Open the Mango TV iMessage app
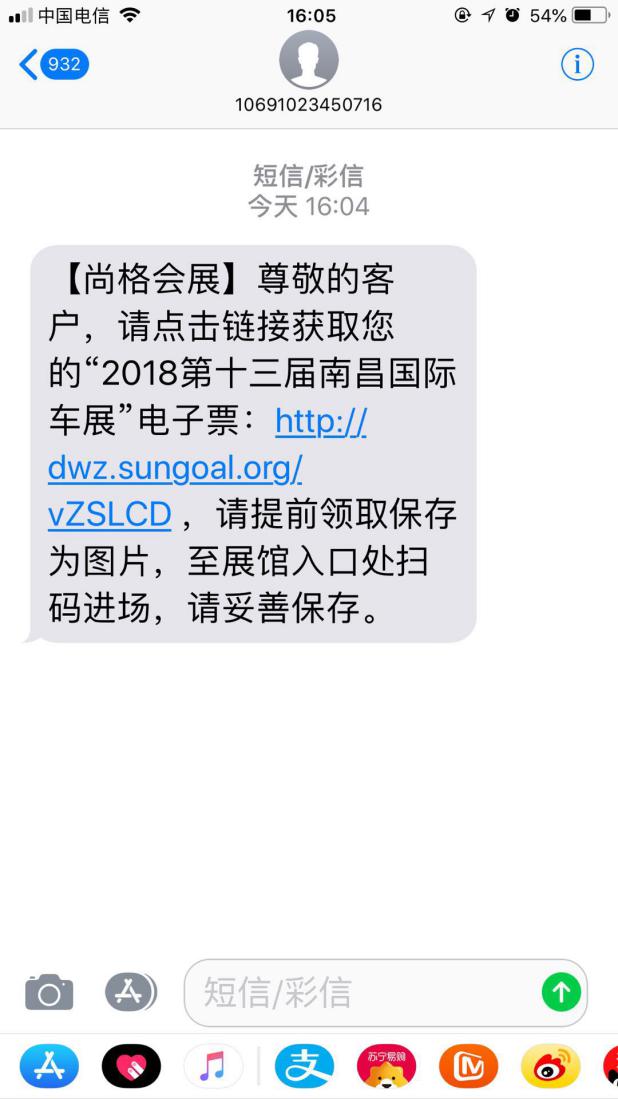Viewport: 618px width, 1099px height. pyautogui.click(x=468, y=1068)
